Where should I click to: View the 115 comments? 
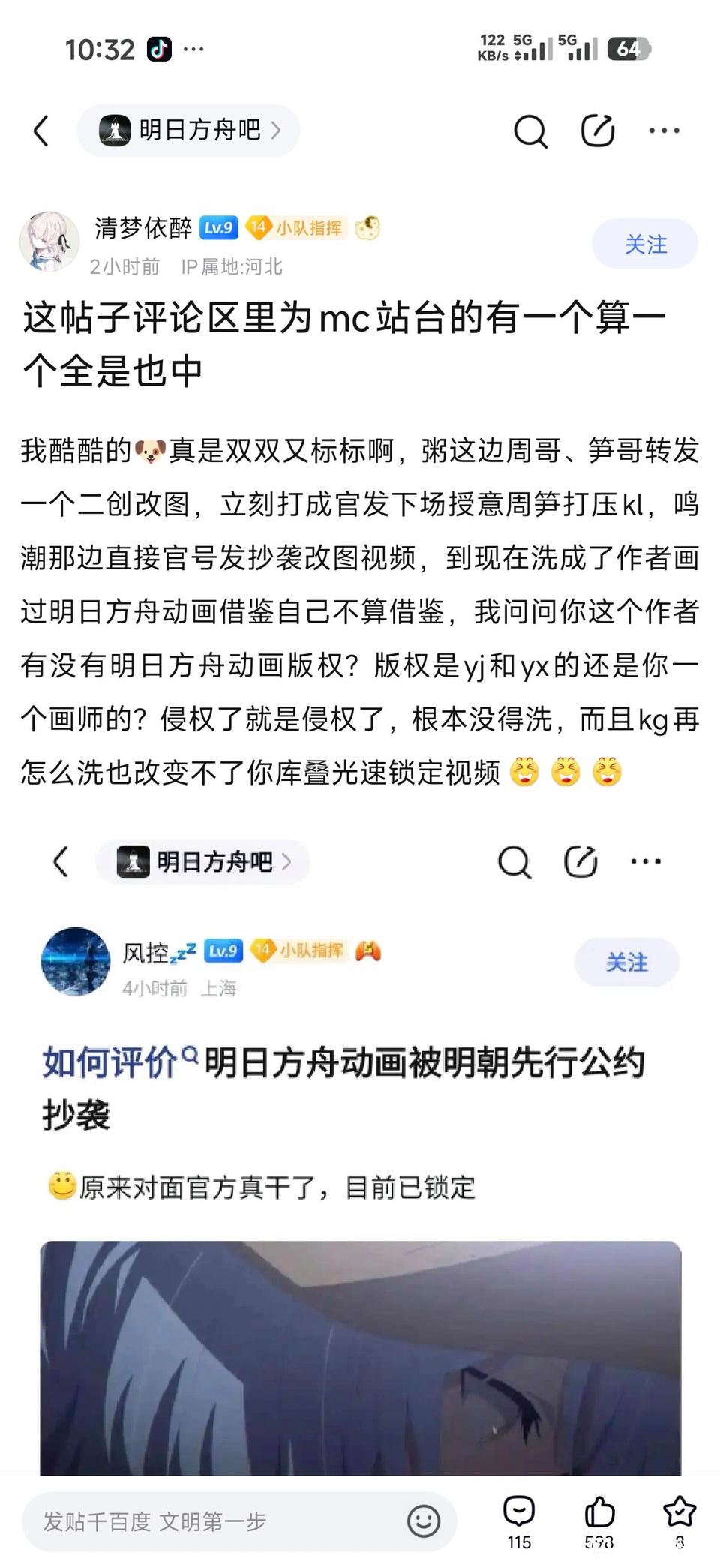coord(519,1521)
